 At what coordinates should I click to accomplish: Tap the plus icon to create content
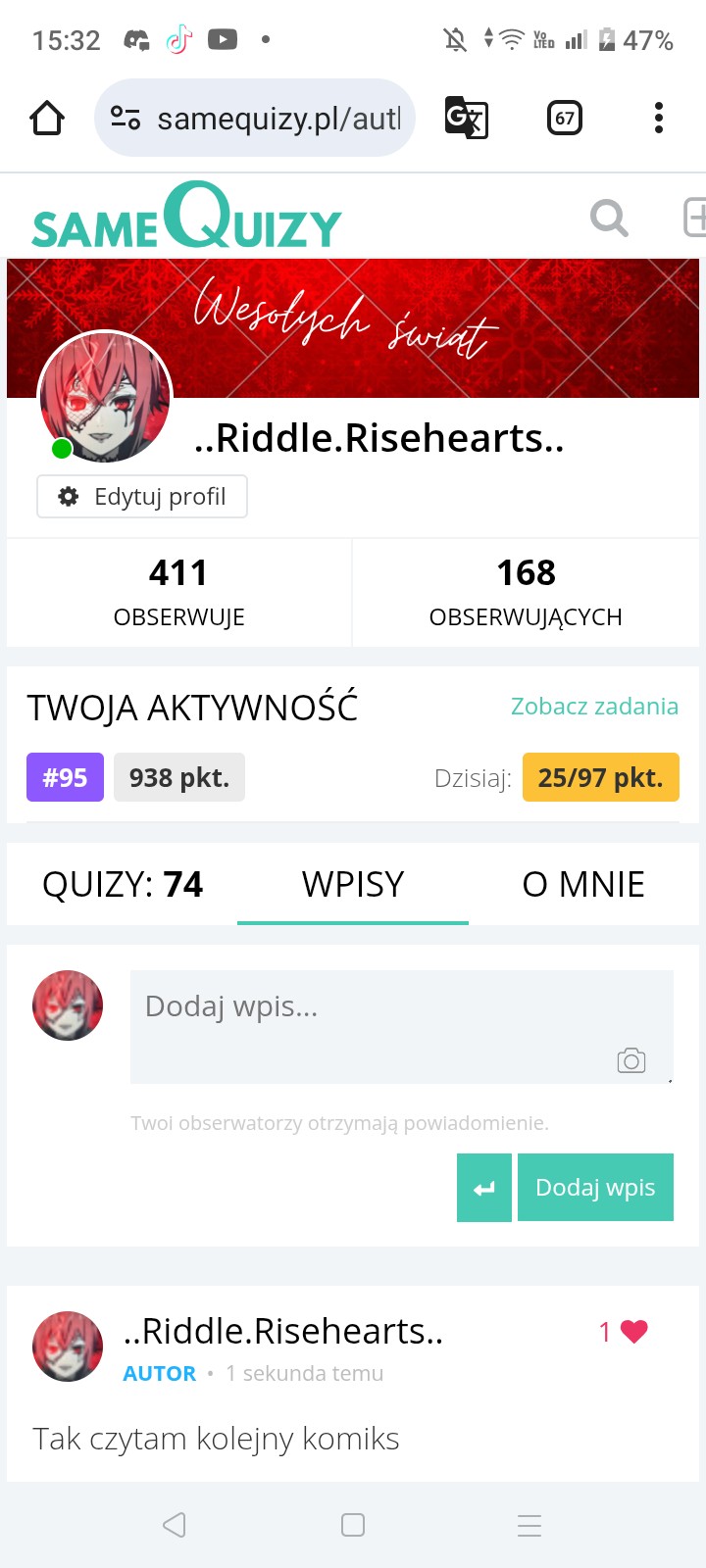point(693,218)
